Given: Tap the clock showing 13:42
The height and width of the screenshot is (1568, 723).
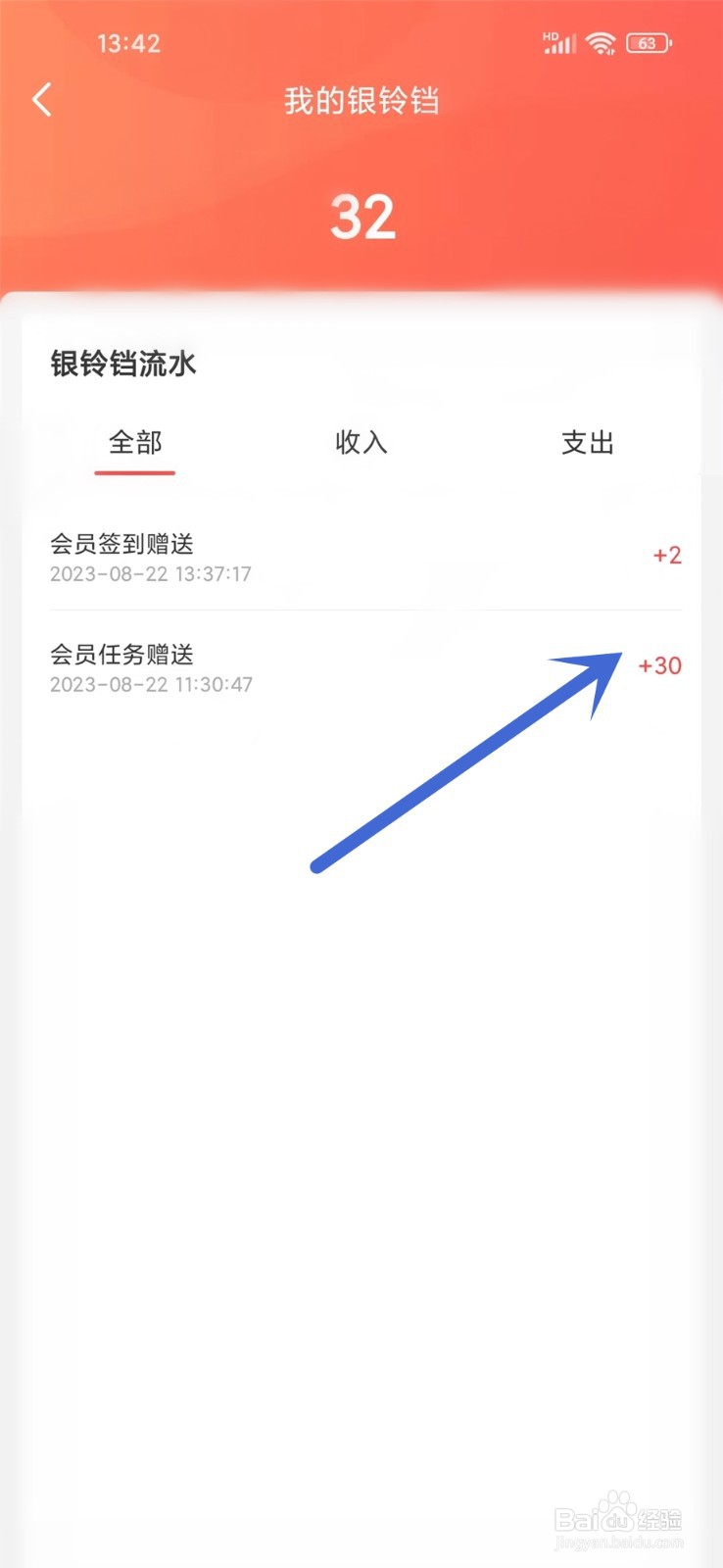Looking at the screenshot, I should pos(129,43).
